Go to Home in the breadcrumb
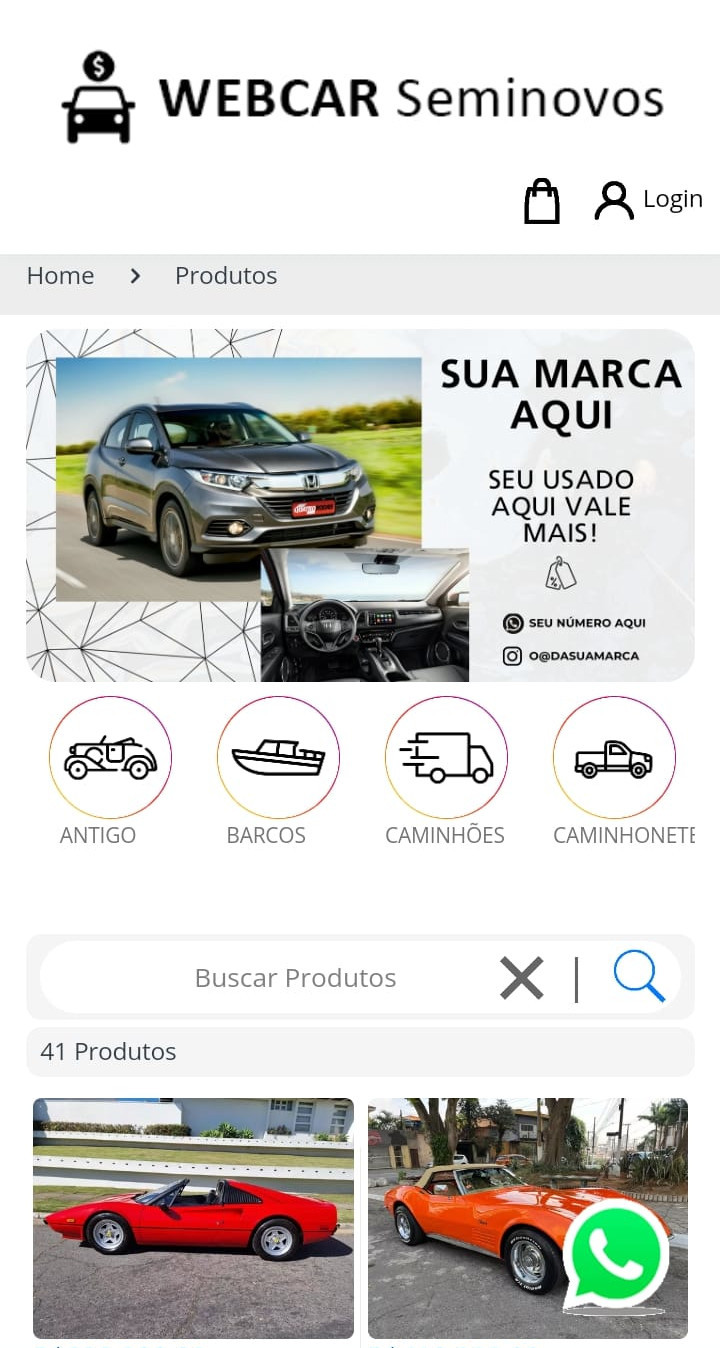 [60, 276]
